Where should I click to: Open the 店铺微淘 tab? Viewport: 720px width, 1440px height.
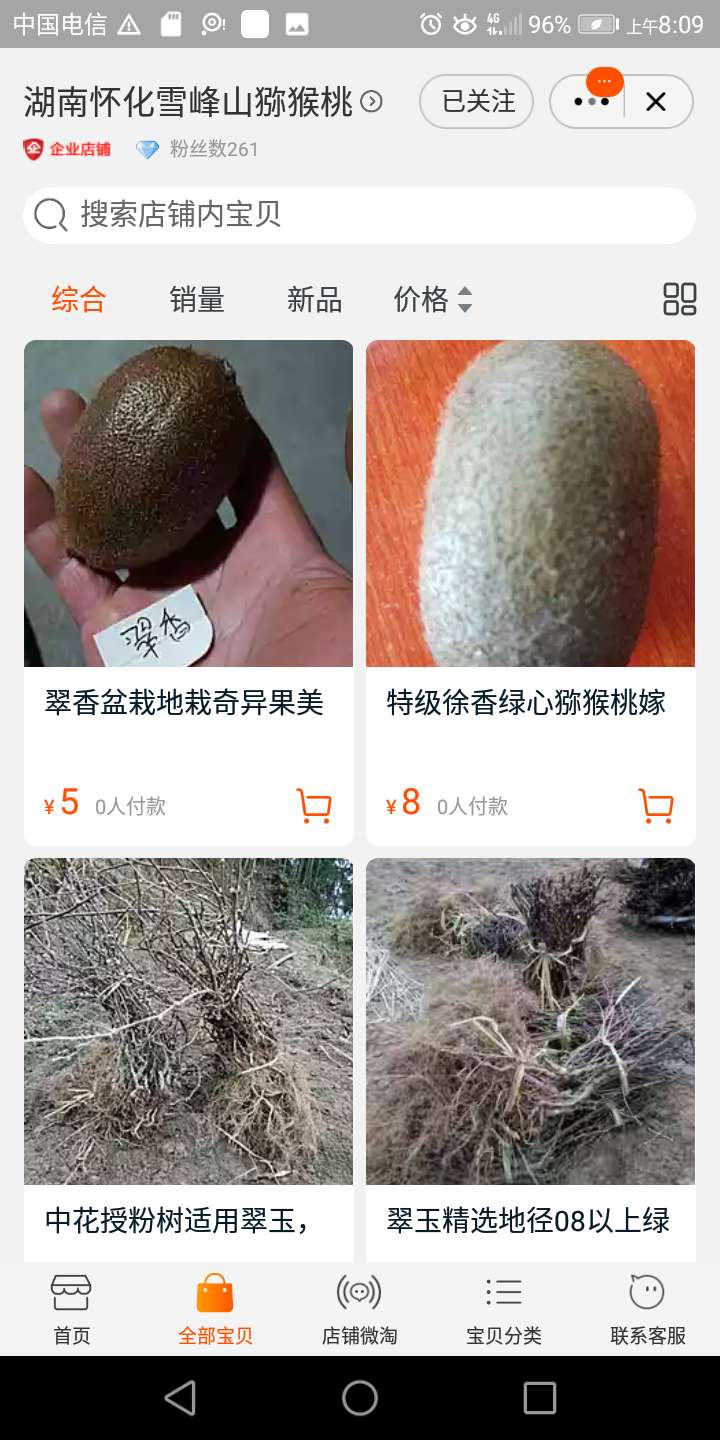click(x=359, y=1310)
